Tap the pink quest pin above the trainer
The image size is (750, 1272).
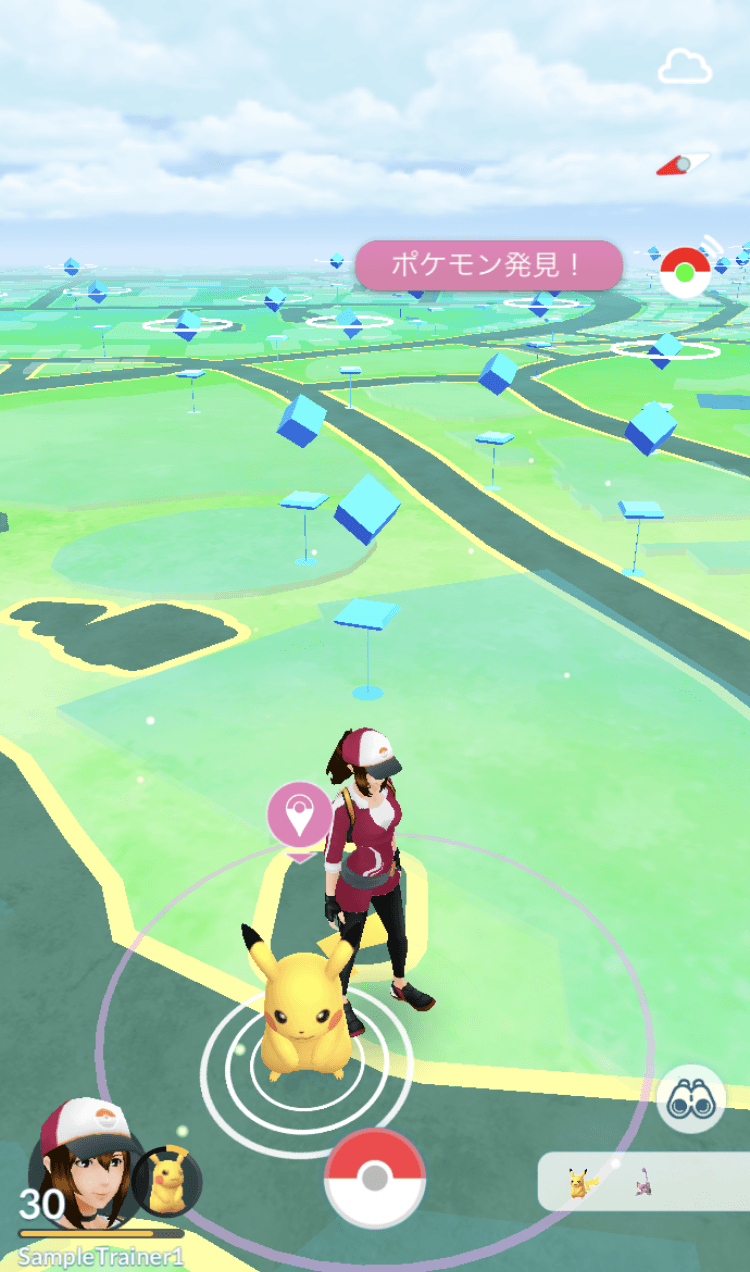coord(298,810)
